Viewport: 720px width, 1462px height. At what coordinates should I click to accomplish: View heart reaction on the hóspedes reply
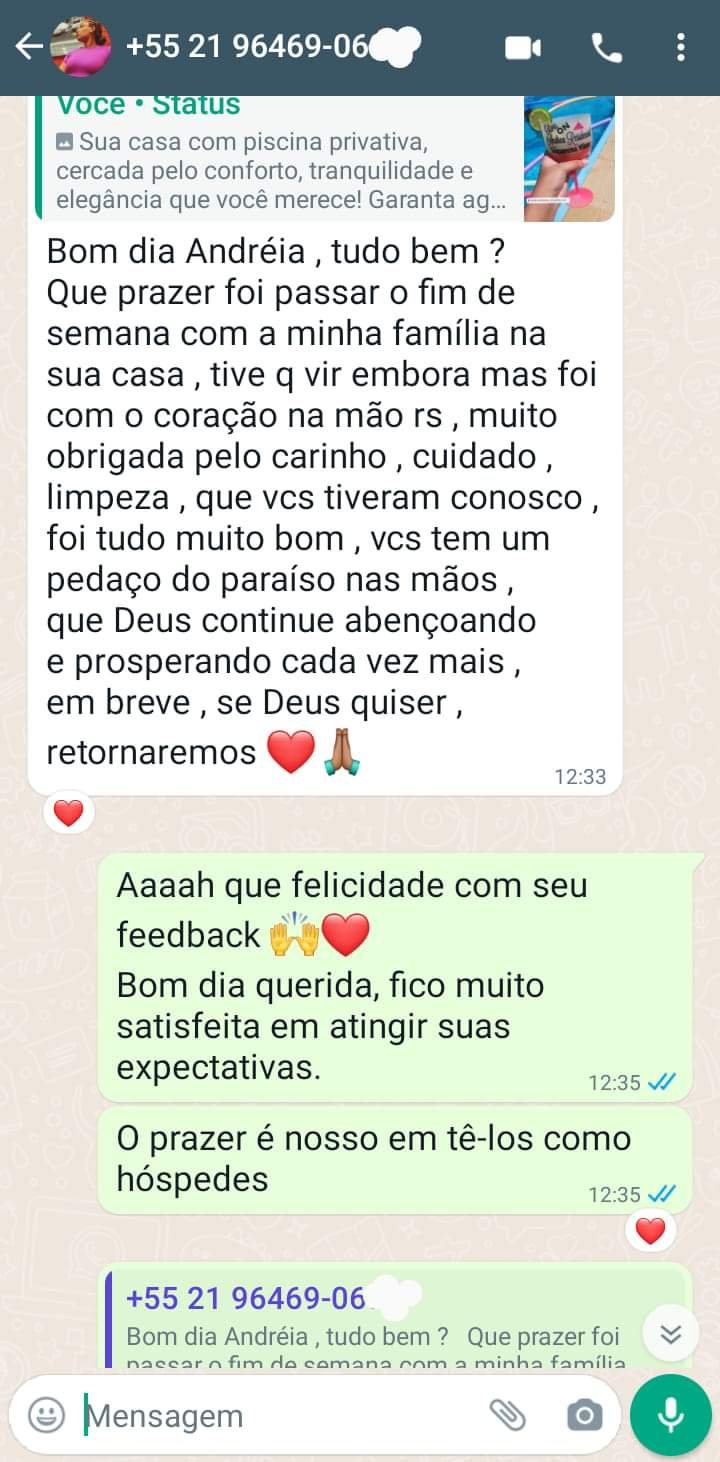pos(650,1231)
